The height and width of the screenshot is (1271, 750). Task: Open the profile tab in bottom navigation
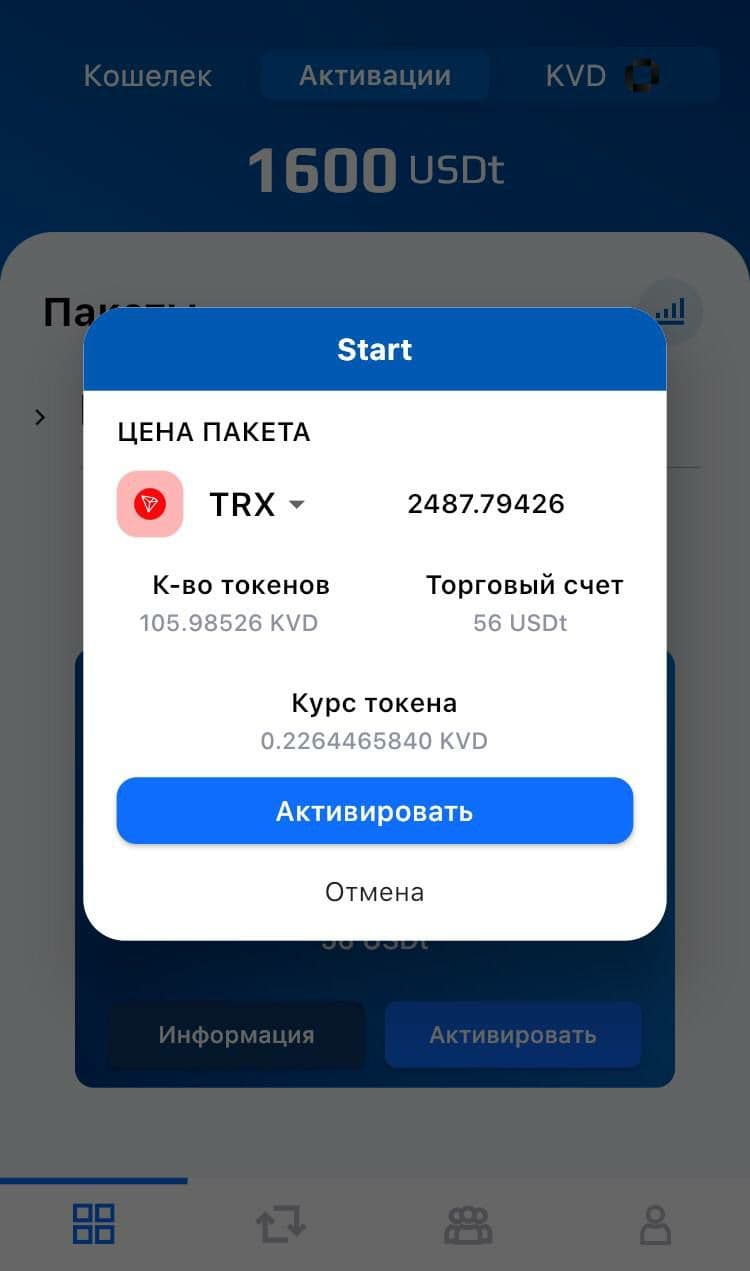pos(655,1223)
